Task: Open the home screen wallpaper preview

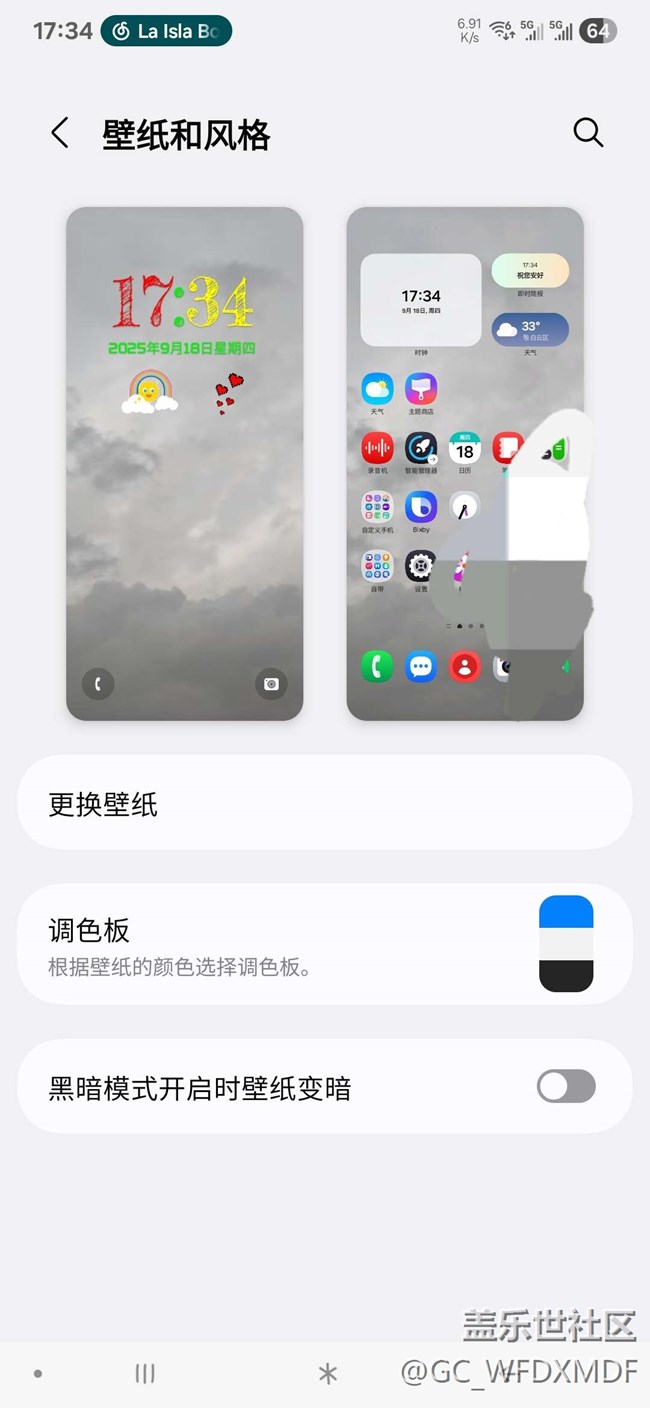Action: pos(465,463)
